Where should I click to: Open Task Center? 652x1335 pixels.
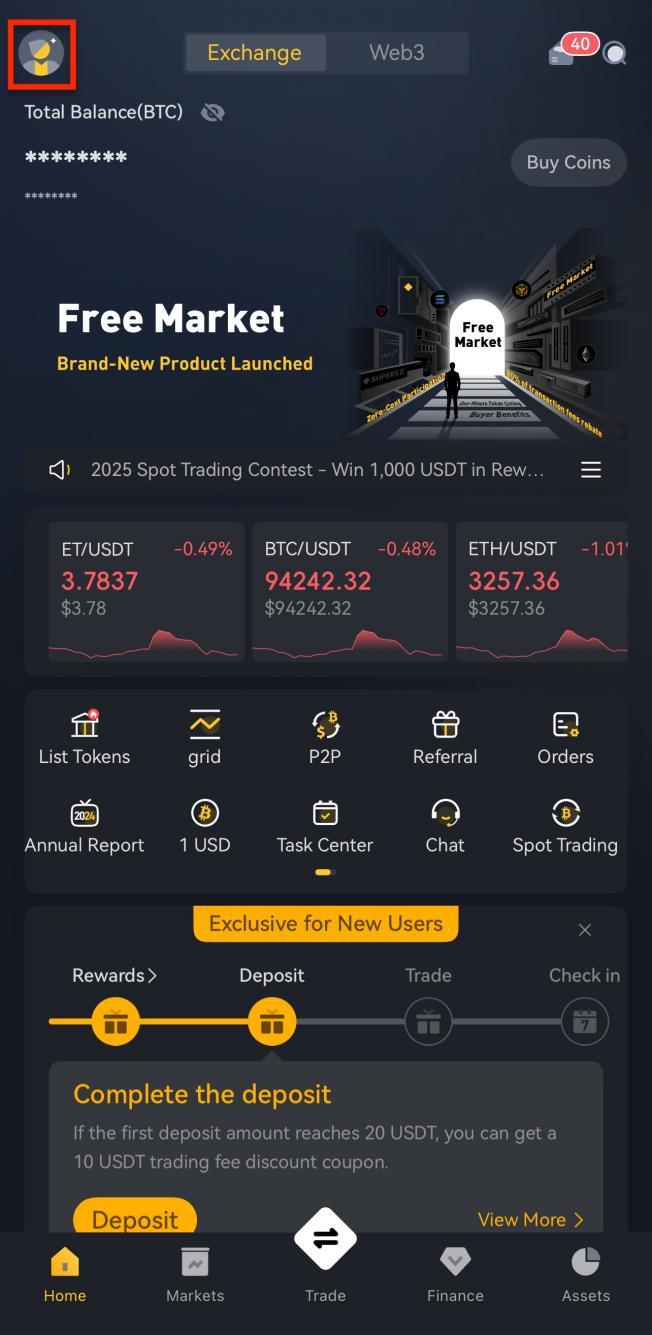point(325,826)
